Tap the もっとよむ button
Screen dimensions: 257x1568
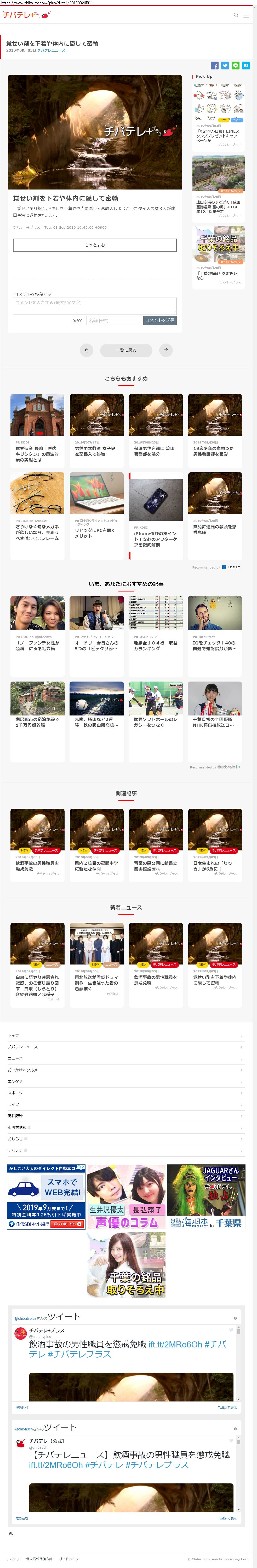(94, 245)
